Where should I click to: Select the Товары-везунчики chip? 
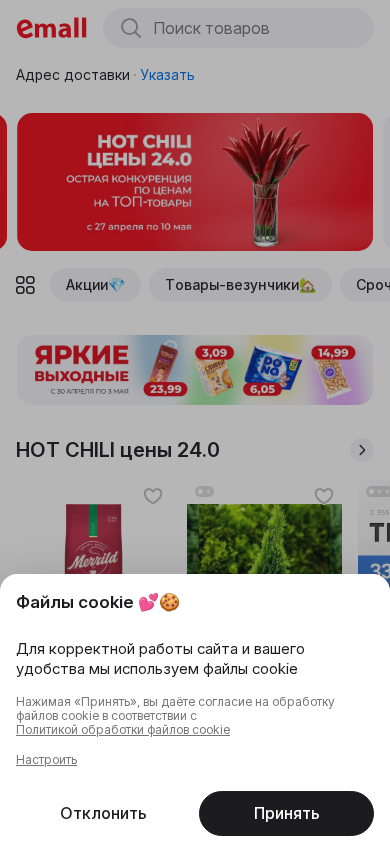(x=240, y=285)
